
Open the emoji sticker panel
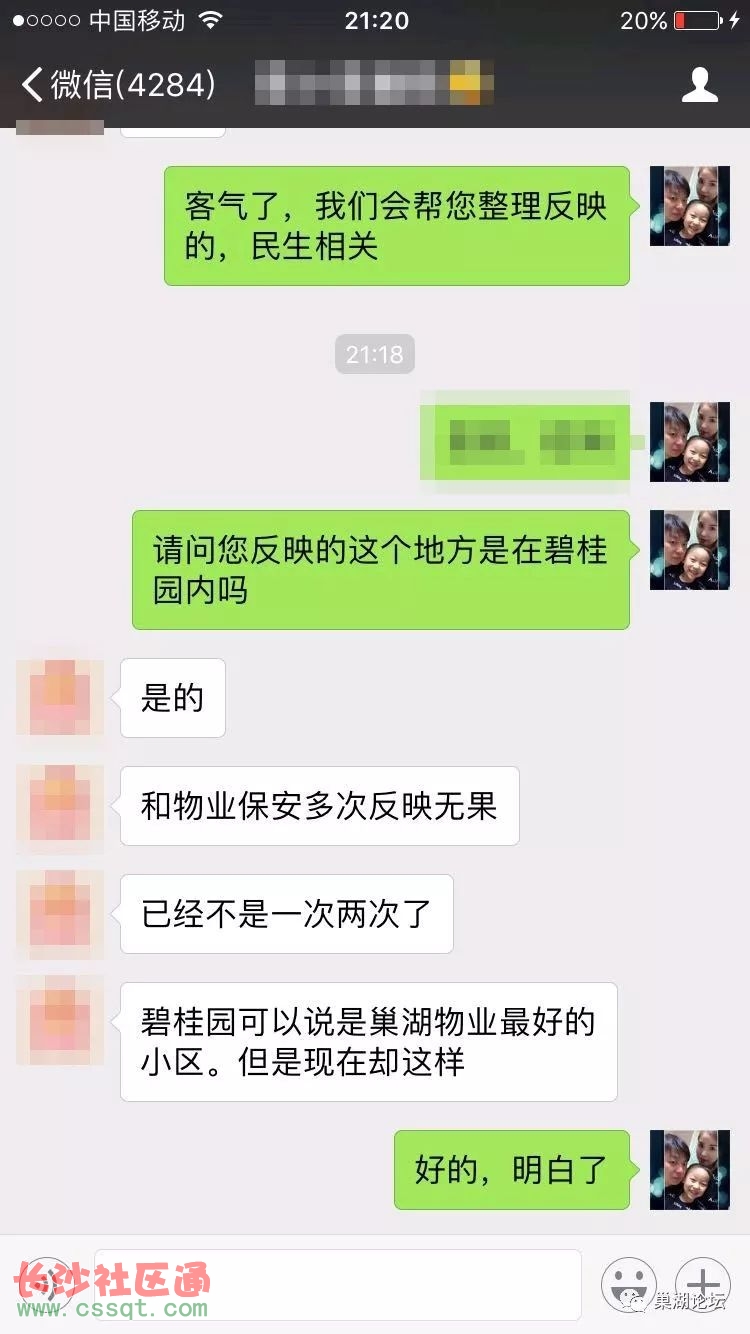pos(628,1285)
